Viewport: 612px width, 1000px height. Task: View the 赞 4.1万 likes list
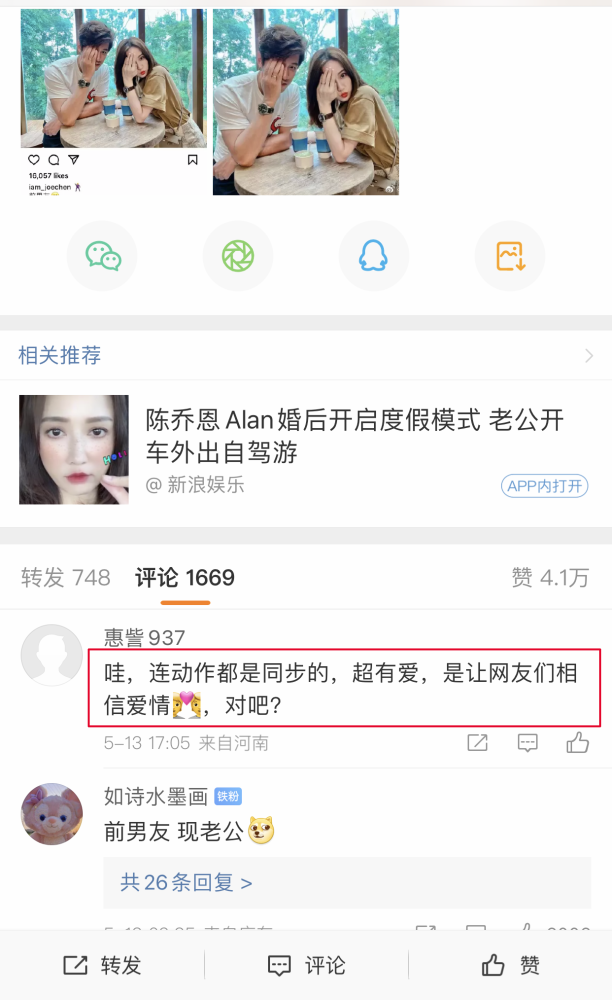click(x=550, y=577)
